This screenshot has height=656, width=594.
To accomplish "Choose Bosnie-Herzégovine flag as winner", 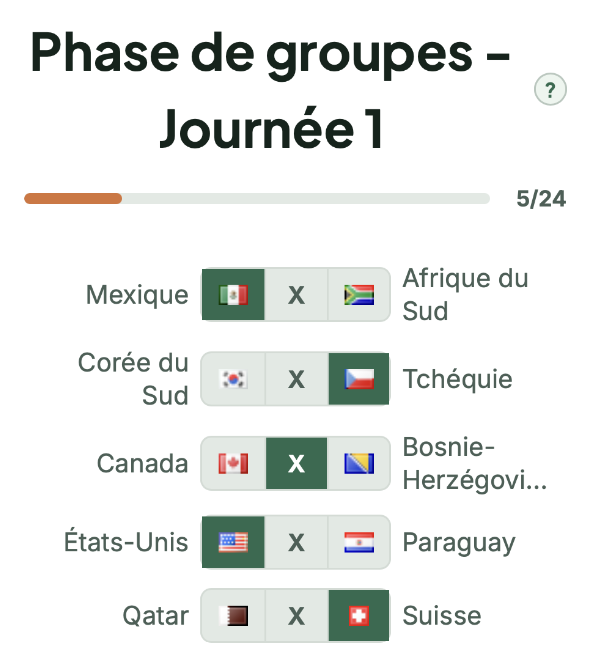I will point(359,464).
